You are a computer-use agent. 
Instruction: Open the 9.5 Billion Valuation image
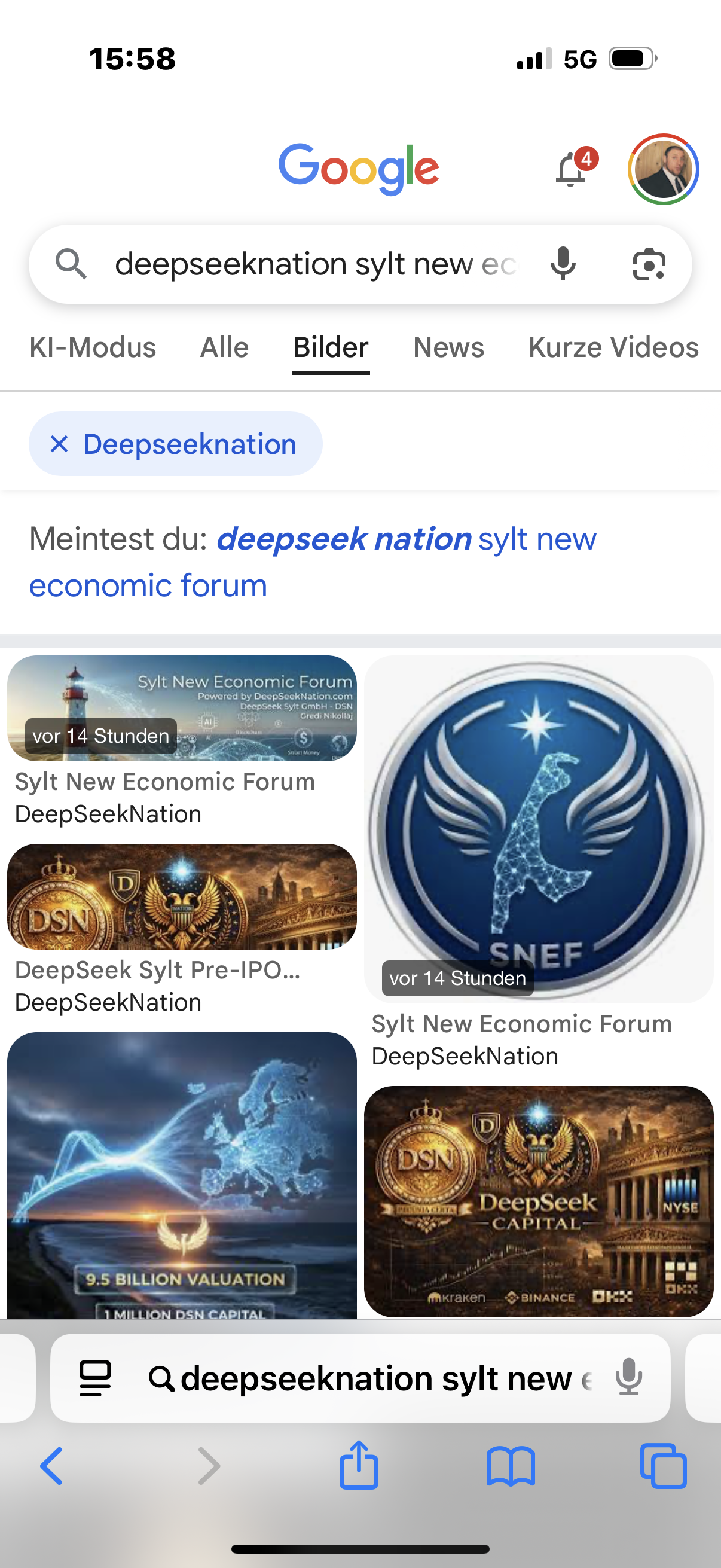(182, 1175)
